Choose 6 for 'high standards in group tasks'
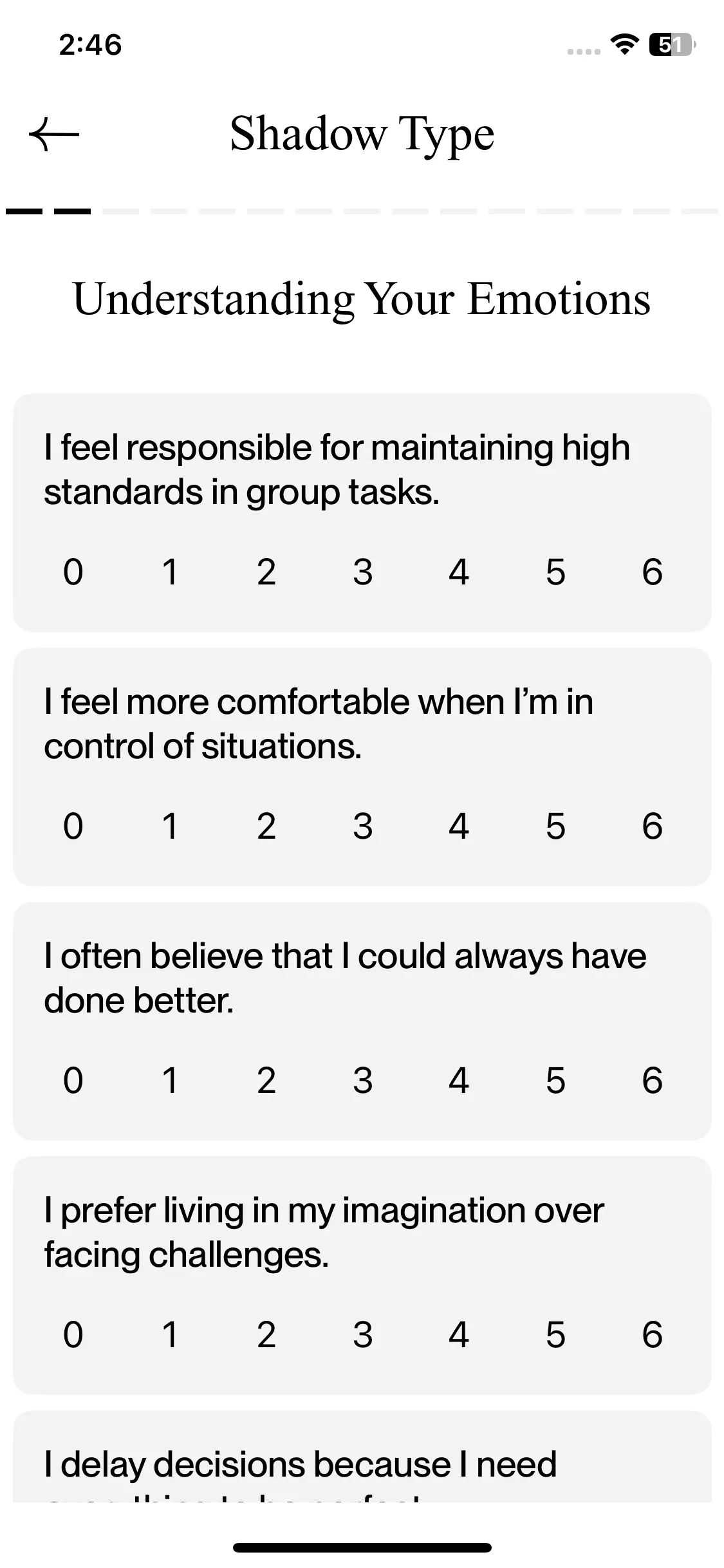The width and height of the screenshot is (724, 1568). 652,572
